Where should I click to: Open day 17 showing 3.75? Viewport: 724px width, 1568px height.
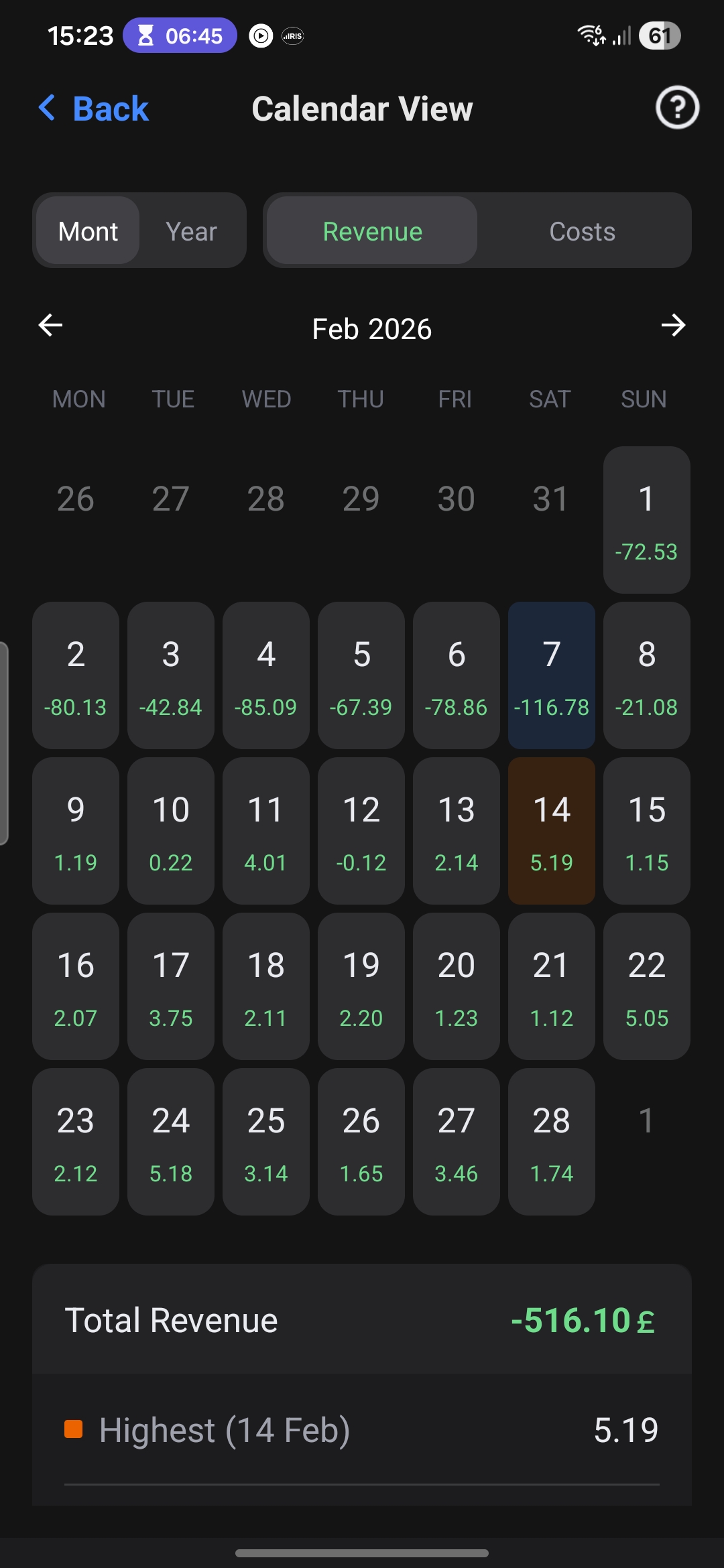pyautogui.click(x=170, y=986)
